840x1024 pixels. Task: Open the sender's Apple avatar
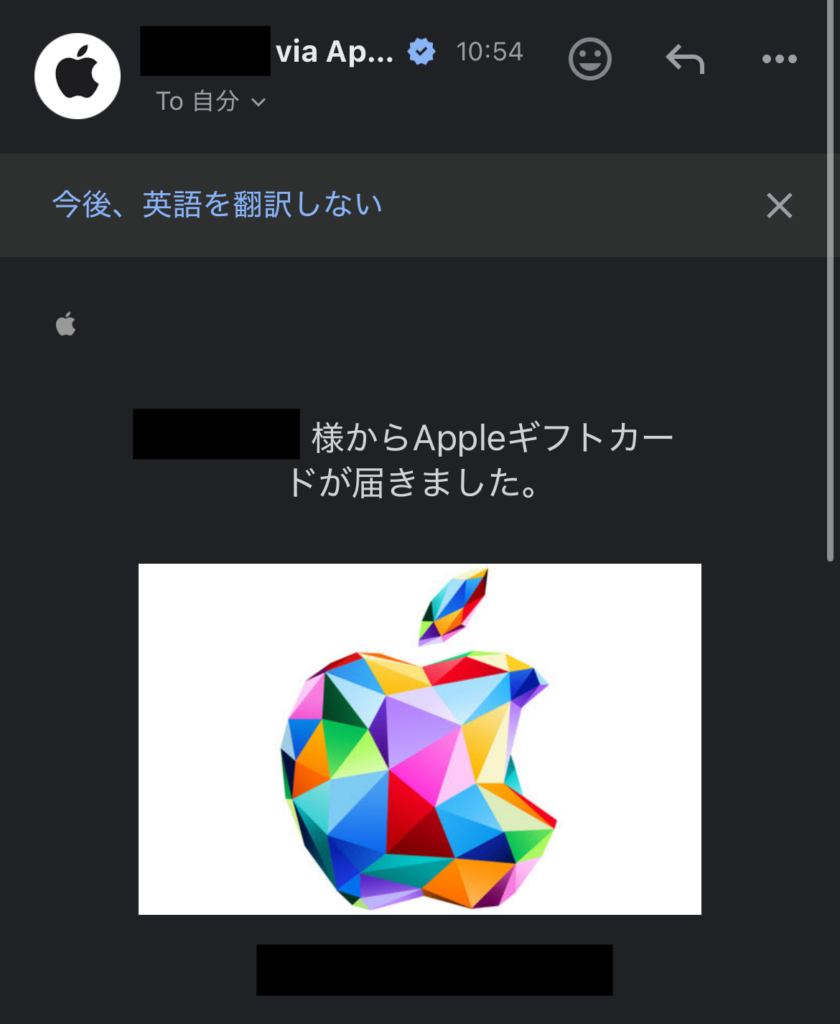point(78,75)
